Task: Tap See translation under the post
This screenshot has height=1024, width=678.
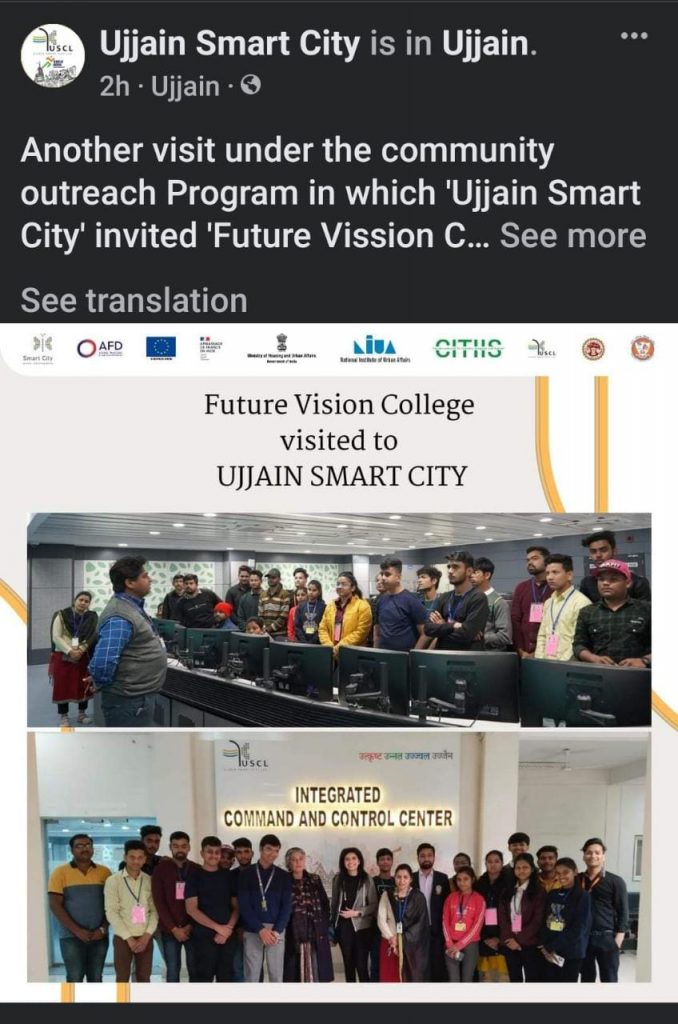Action: click(134, 300)
